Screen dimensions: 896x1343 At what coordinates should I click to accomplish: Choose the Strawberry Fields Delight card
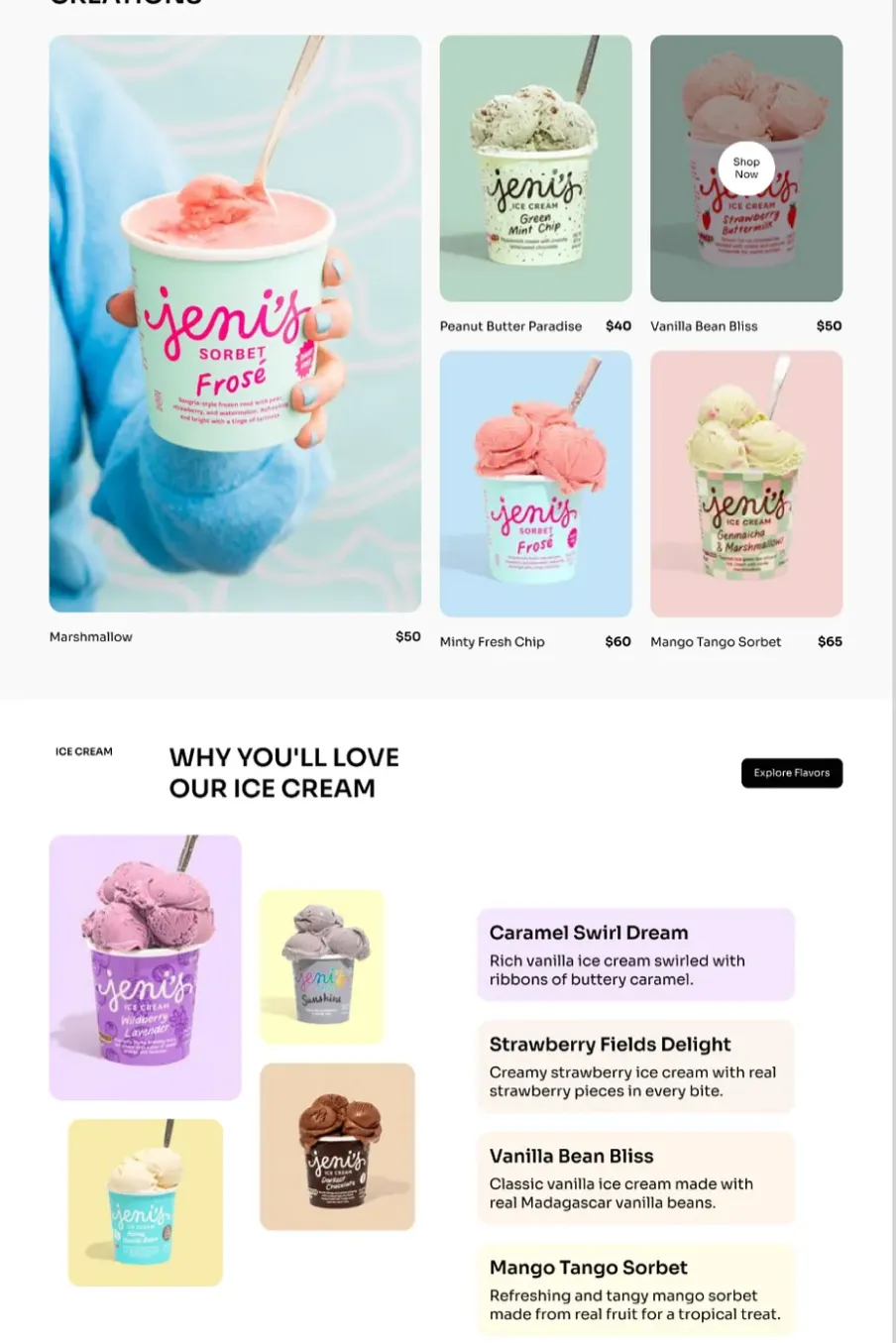[x=635, y=1066]
